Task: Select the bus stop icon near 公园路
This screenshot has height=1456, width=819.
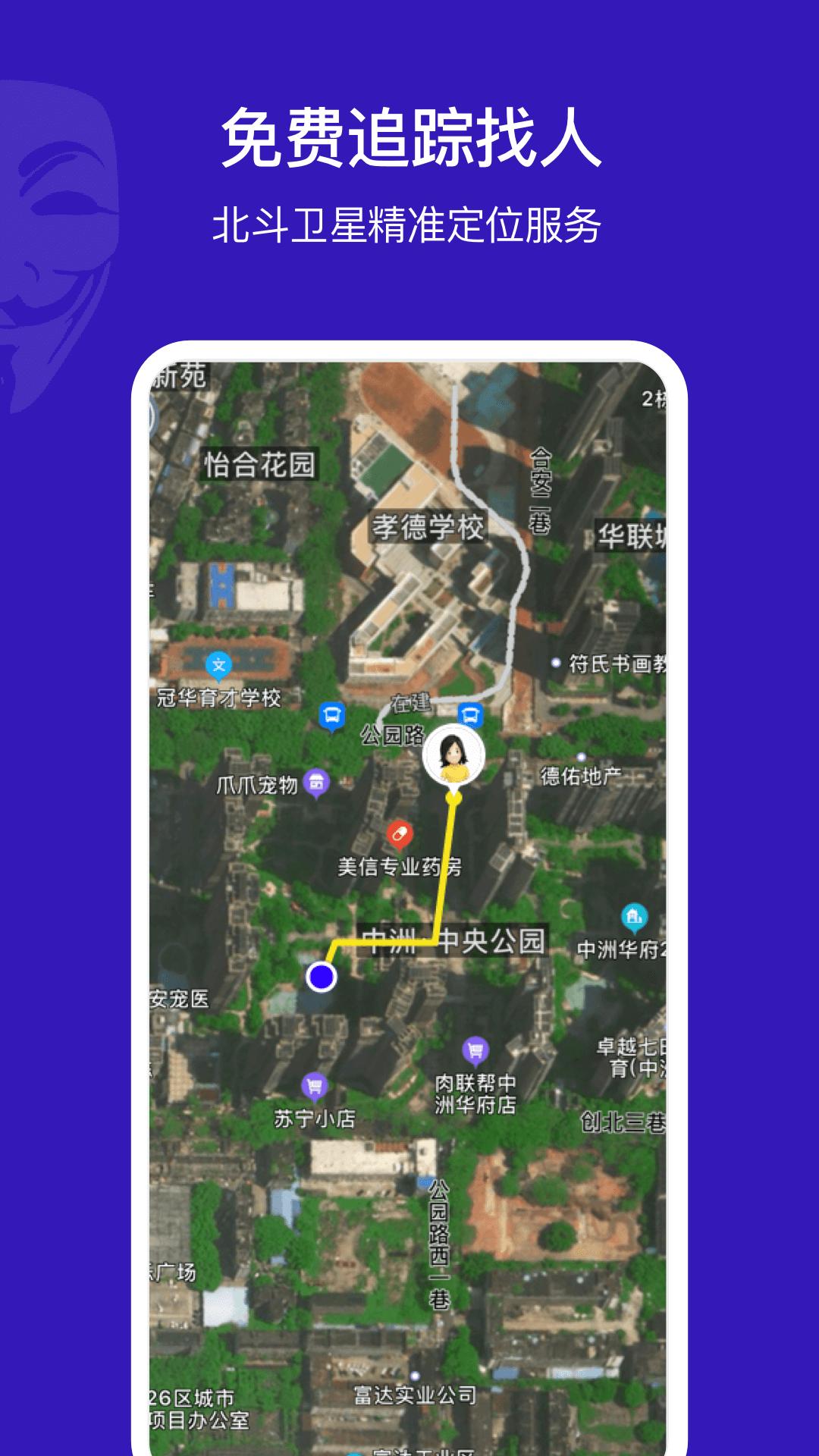Action: (333, 713)
